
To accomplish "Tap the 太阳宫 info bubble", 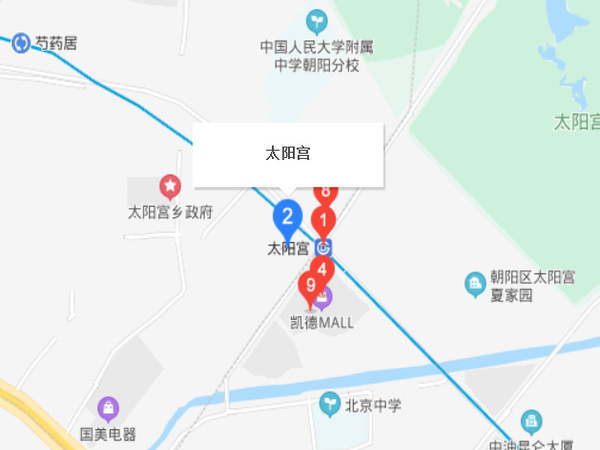I will (x=288, y=155).
